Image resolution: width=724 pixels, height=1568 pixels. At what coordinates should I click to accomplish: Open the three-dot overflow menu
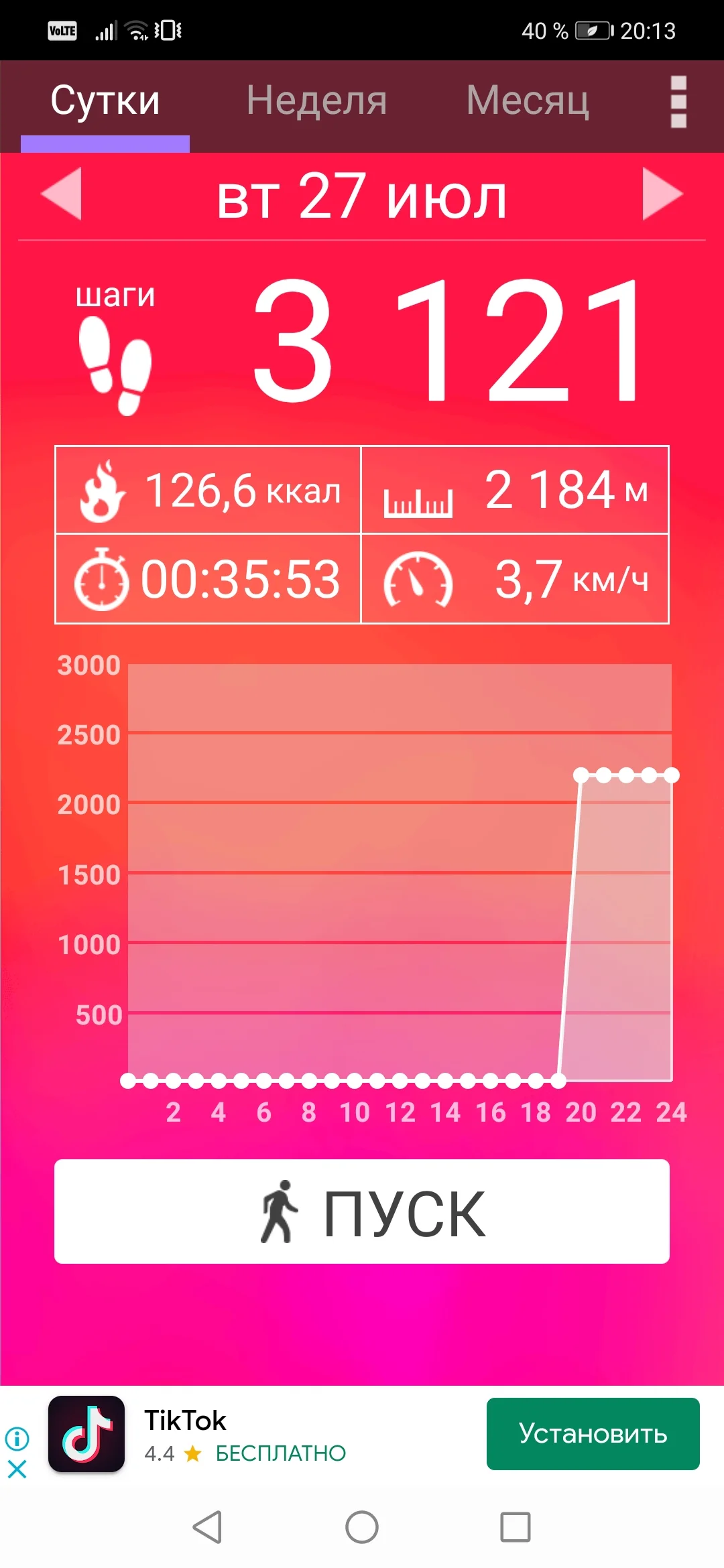click(x=678, y=102)
